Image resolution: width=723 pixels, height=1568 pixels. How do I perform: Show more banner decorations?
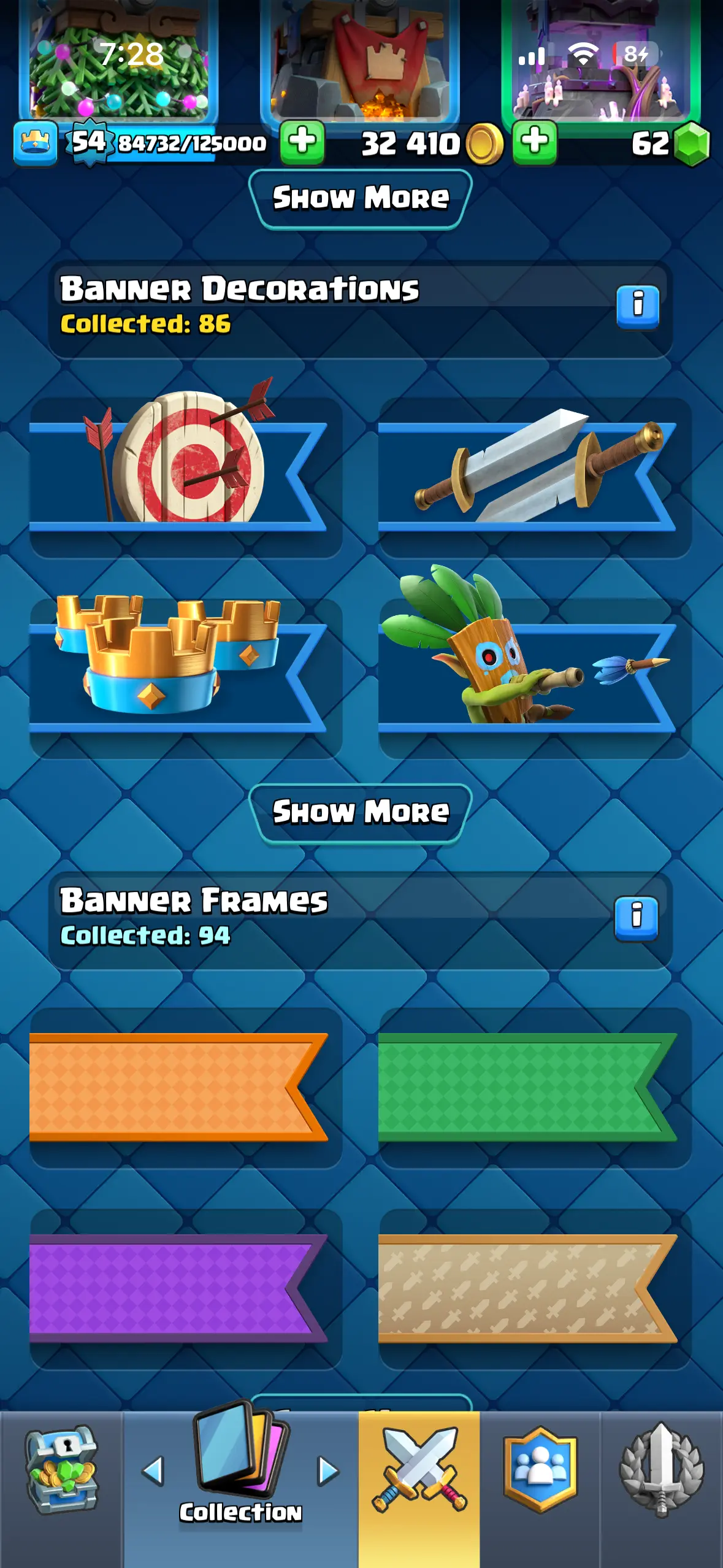[361, 812]
